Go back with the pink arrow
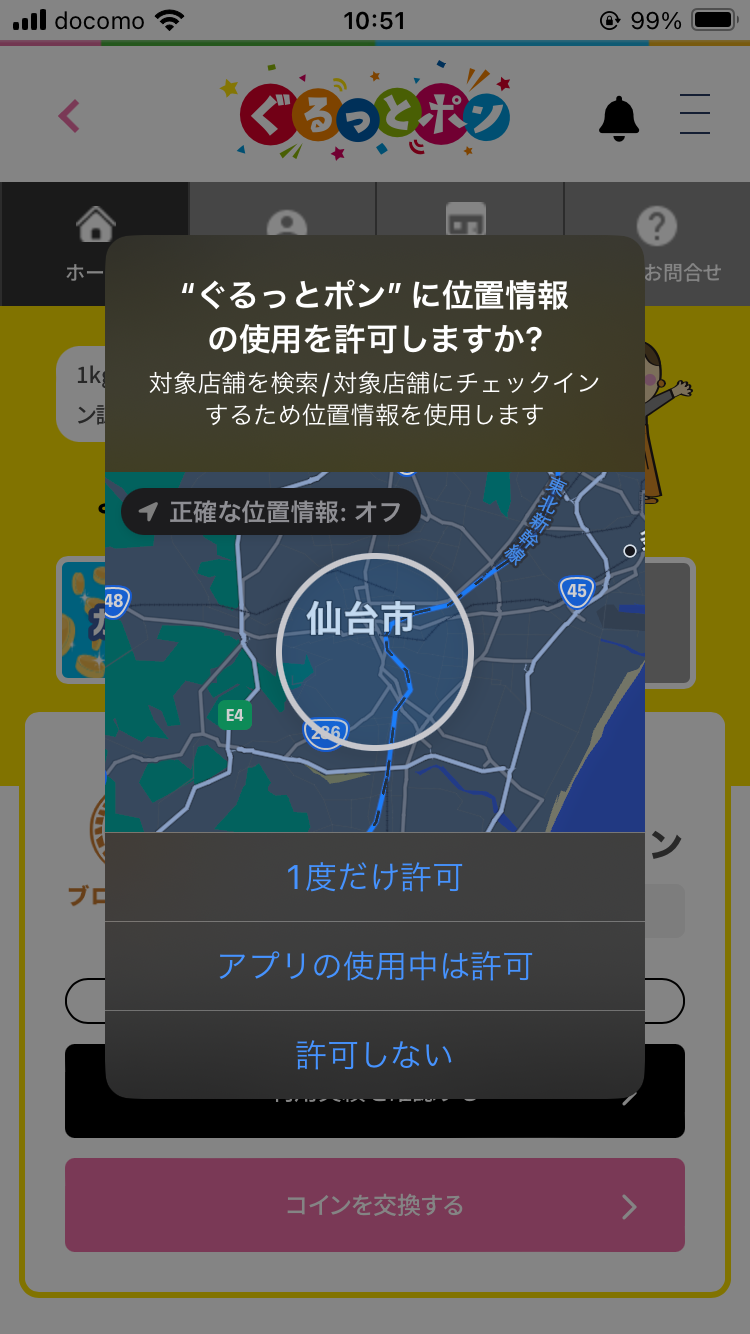Viewport: 750px width, 1334px height. pos(68,117)
